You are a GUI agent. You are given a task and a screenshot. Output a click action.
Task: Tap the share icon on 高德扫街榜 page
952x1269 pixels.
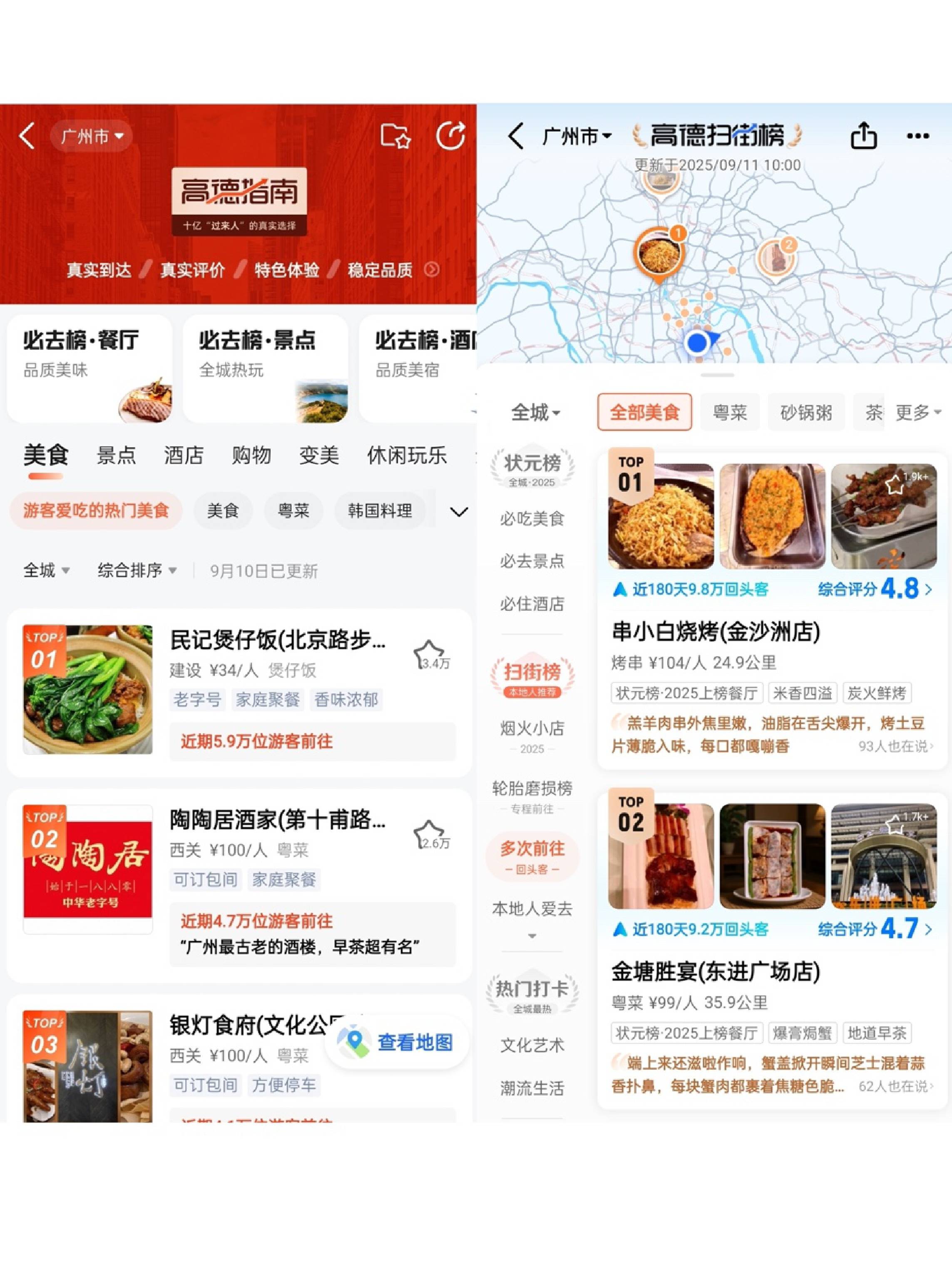coord(864,136)
